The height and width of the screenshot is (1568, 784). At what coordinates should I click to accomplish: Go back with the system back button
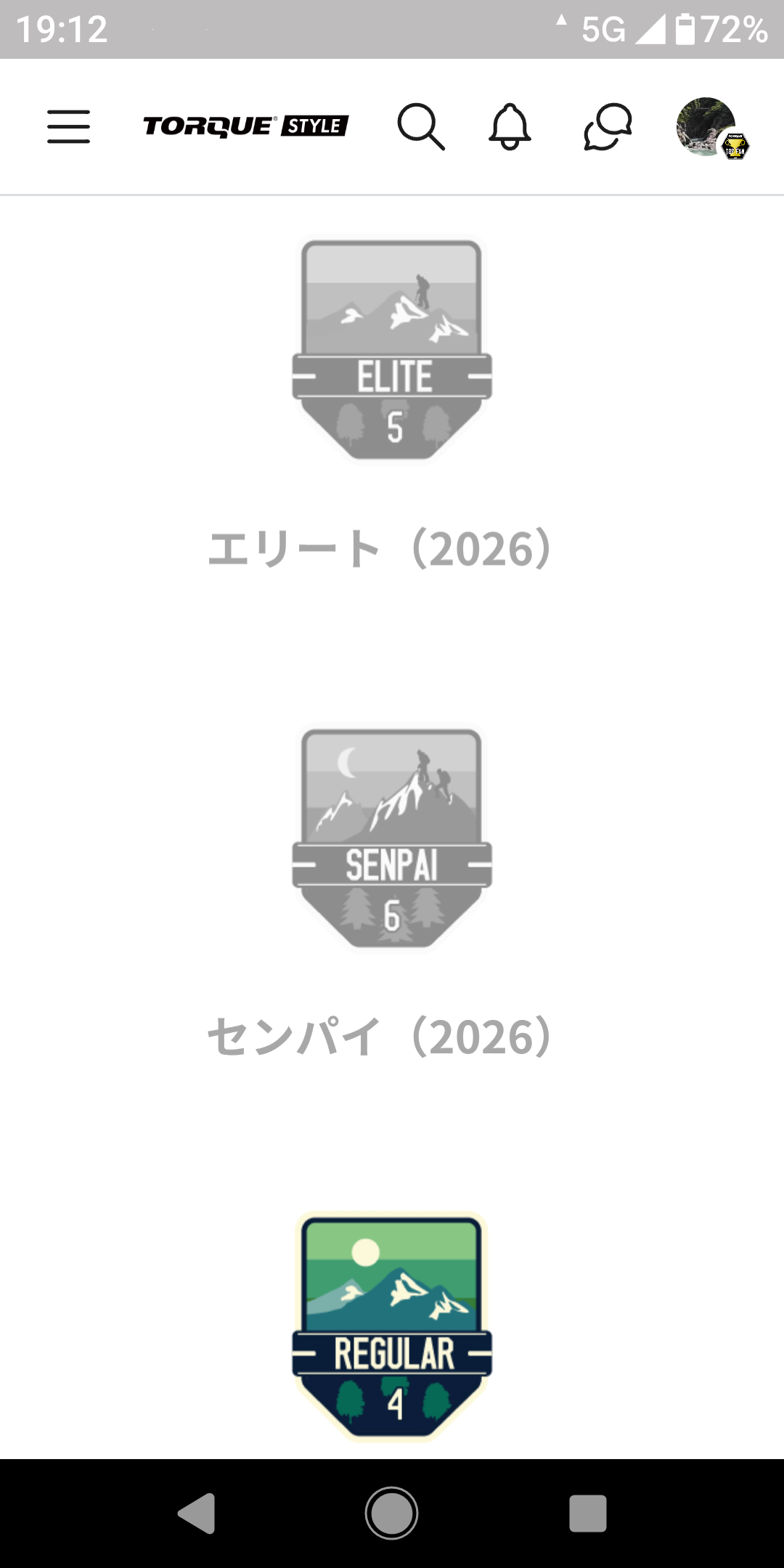pyautogui.click(x=196, y=1514)
